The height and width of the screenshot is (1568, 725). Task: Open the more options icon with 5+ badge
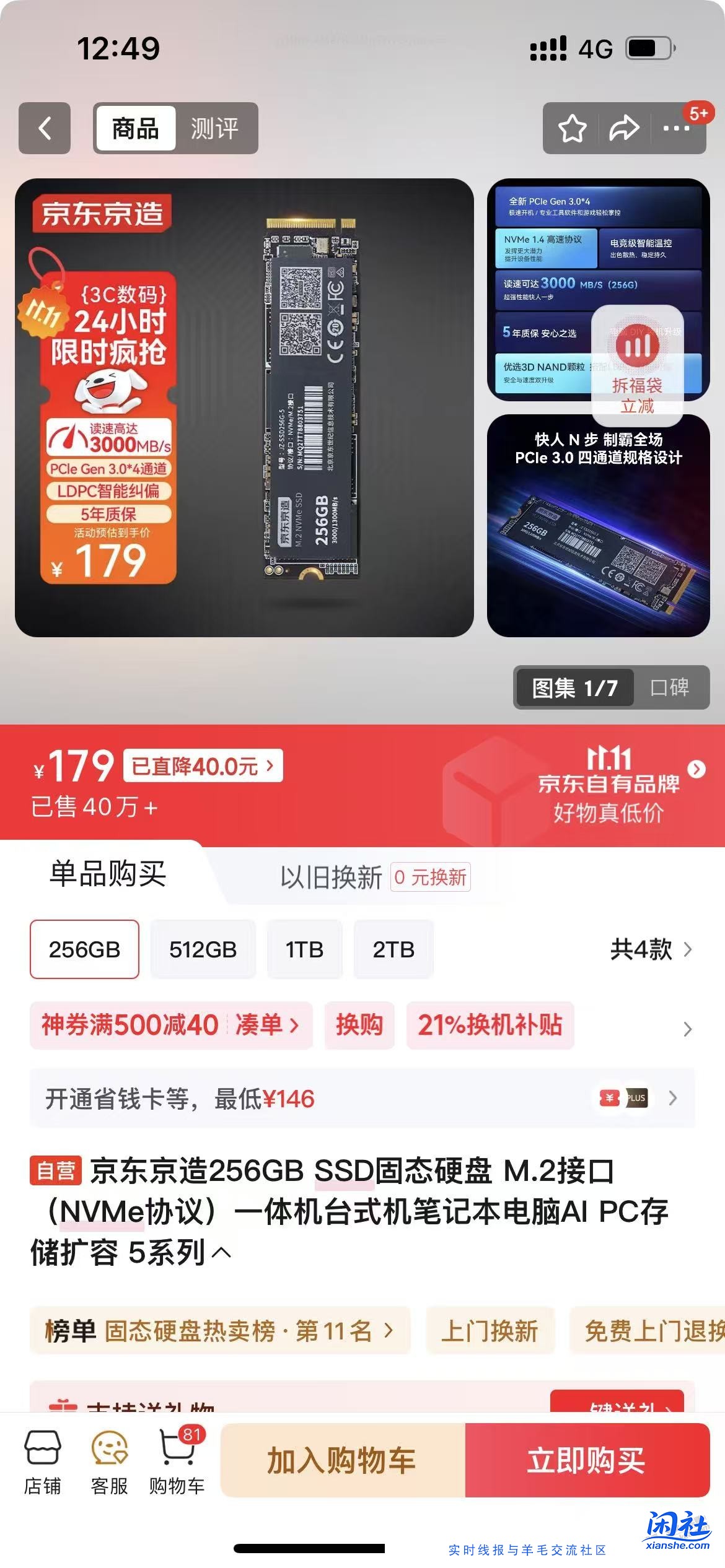tap(675, 128)
